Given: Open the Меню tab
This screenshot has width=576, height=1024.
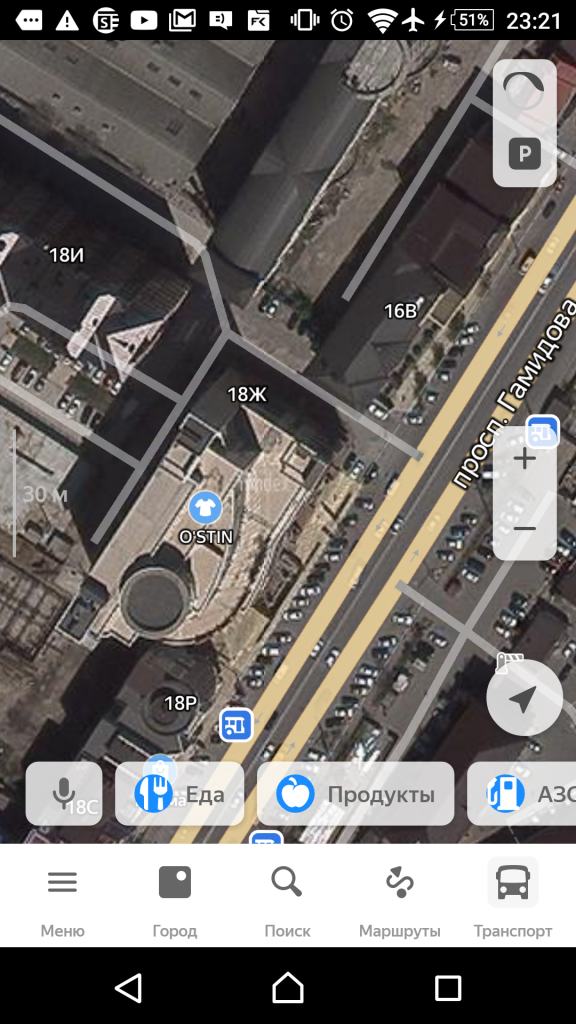Looking at the screenshot, I should 63,901.
